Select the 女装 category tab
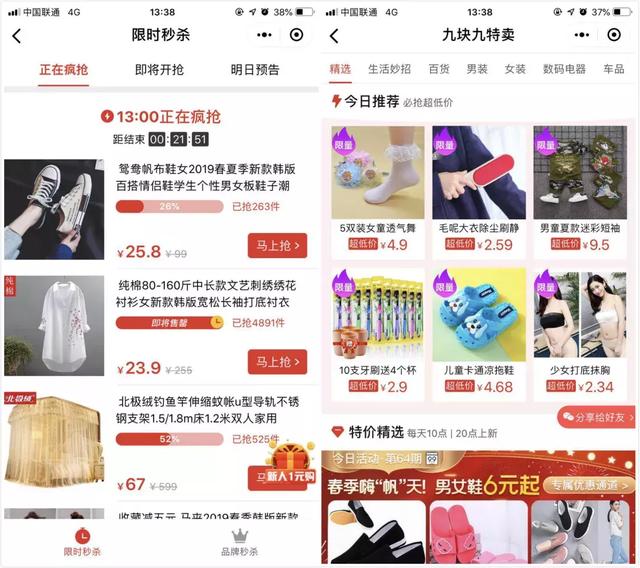This screenshot has width=640, height=568. 515,69
